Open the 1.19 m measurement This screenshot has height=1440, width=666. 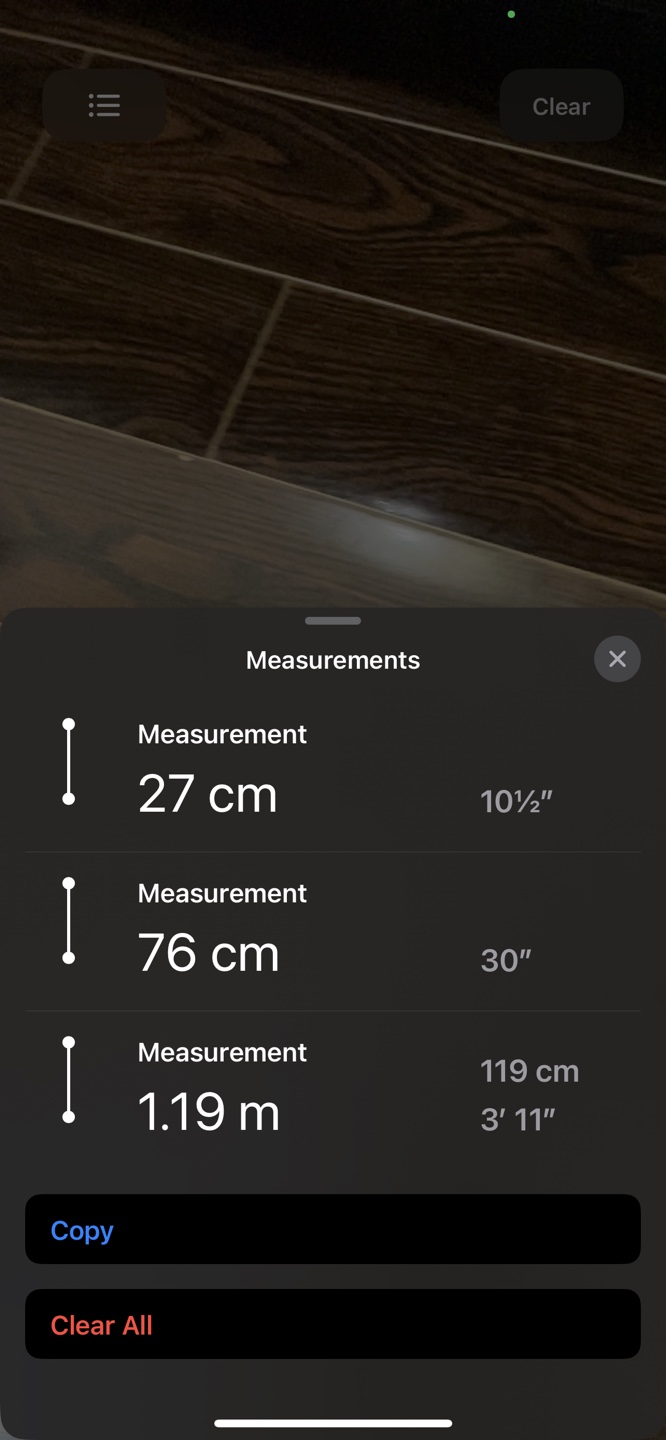tap(333, 1091)
